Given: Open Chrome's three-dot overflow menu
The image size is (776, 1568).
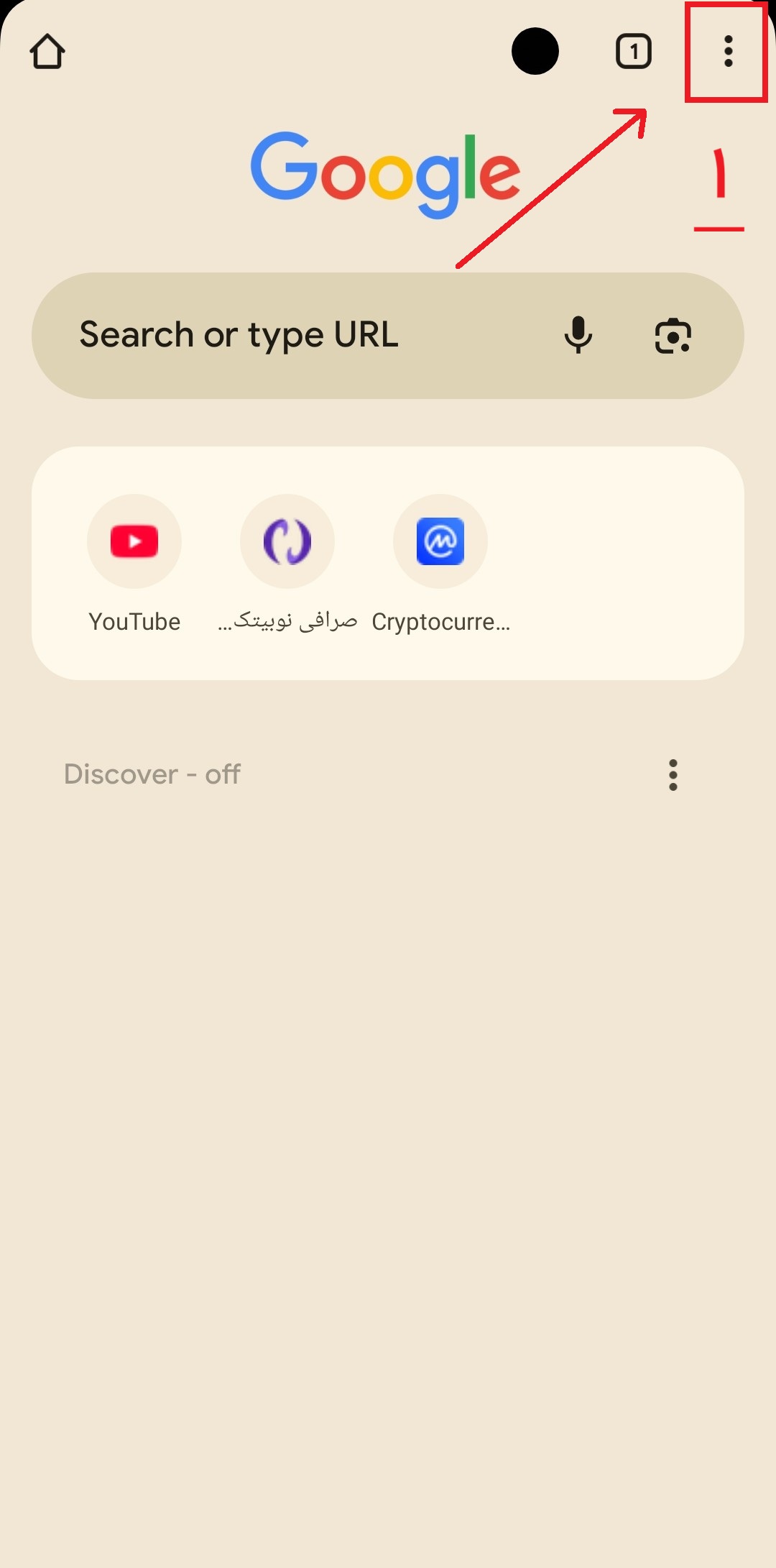Looking at the screenshot, I should point(728,52).
